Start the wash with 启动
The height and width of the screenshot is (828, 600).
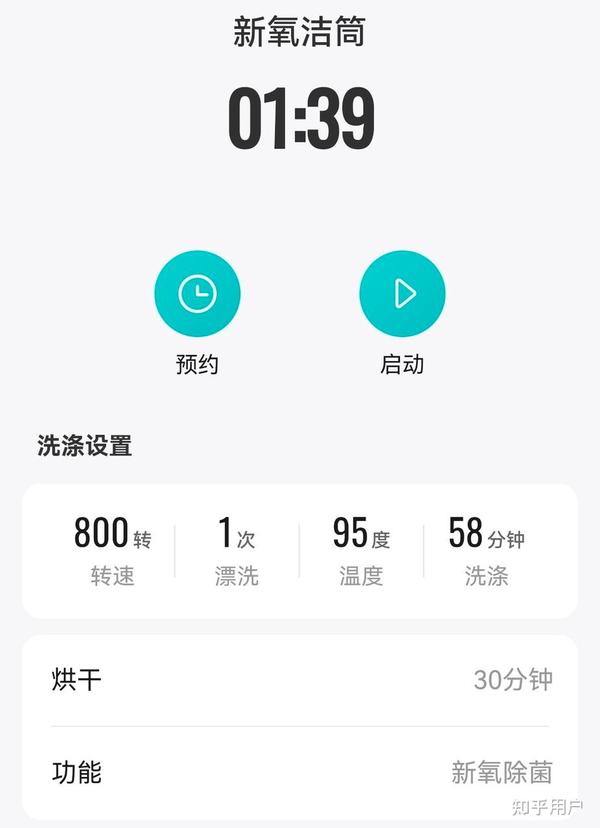click(402, 294)
